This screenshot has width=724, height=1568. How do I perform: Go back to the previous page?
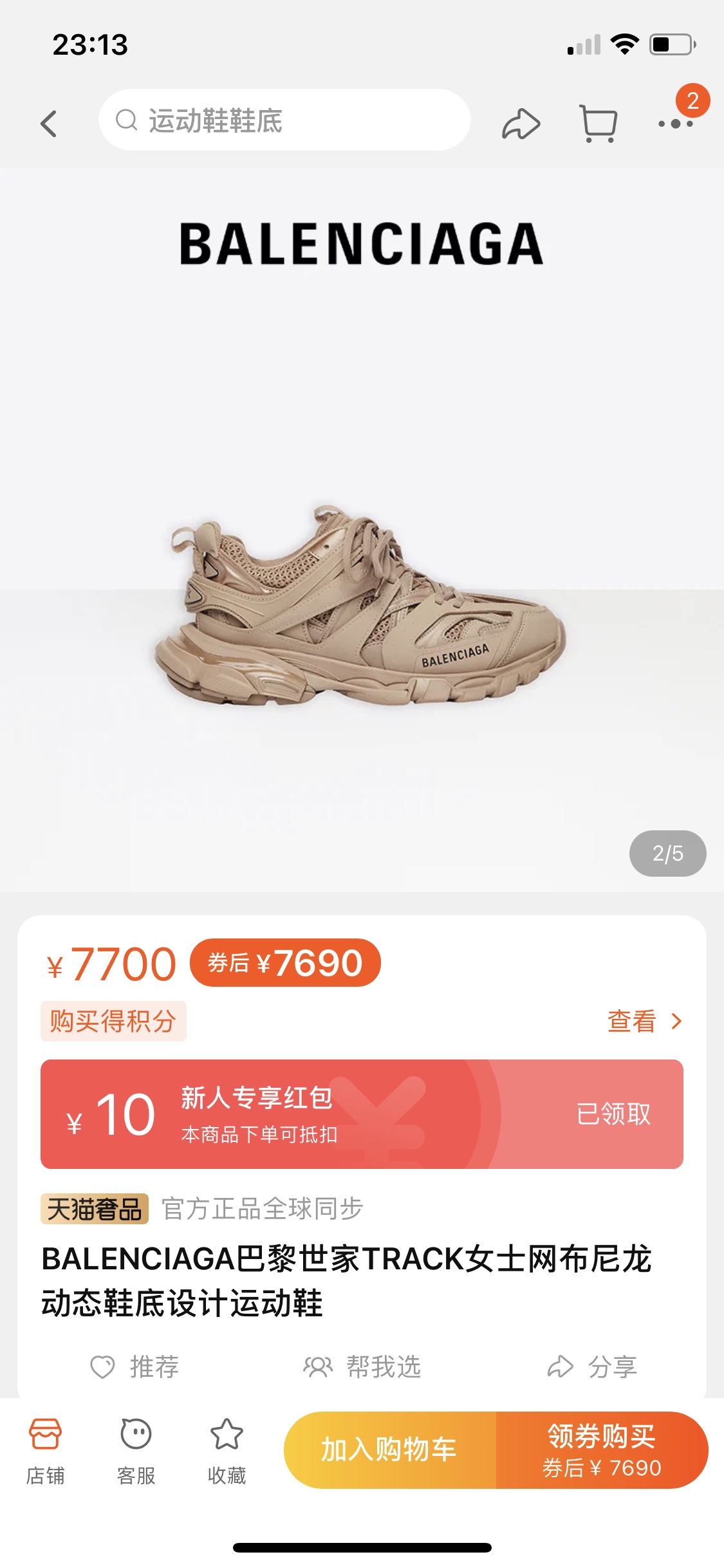(49, 123)
